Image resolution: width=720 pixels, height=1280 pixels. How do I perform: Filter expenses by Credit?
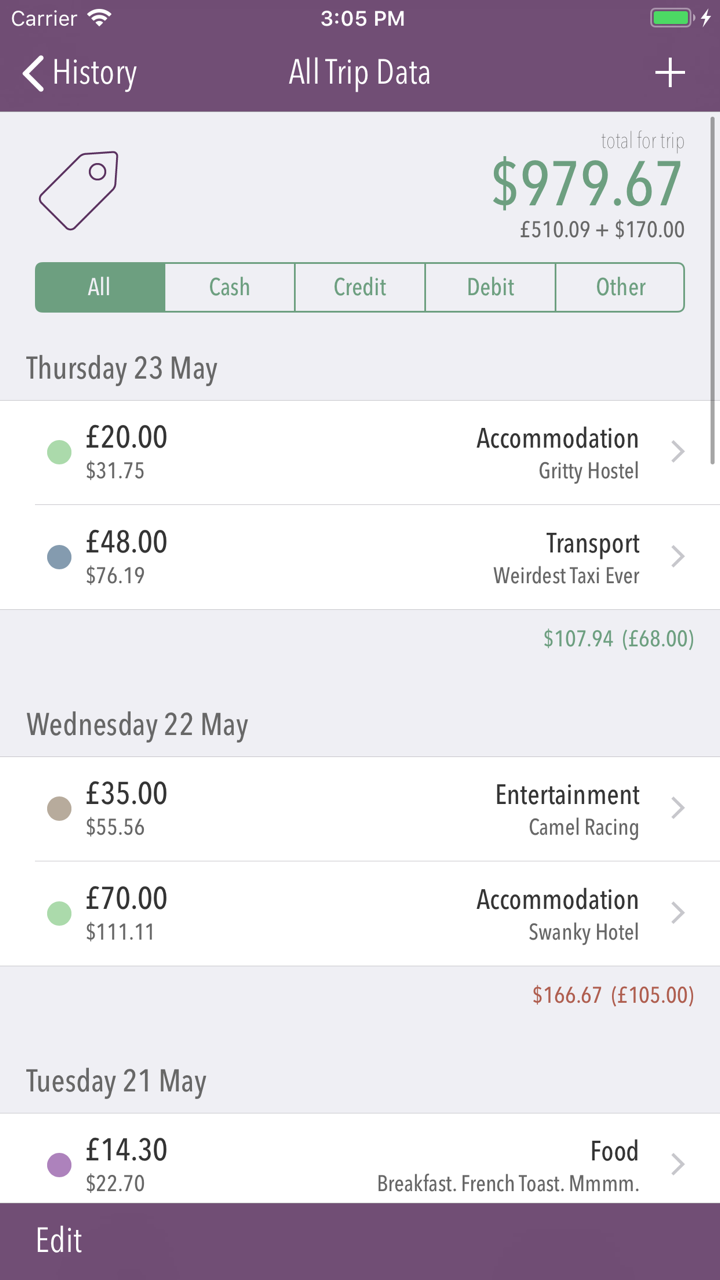[359, 287]
